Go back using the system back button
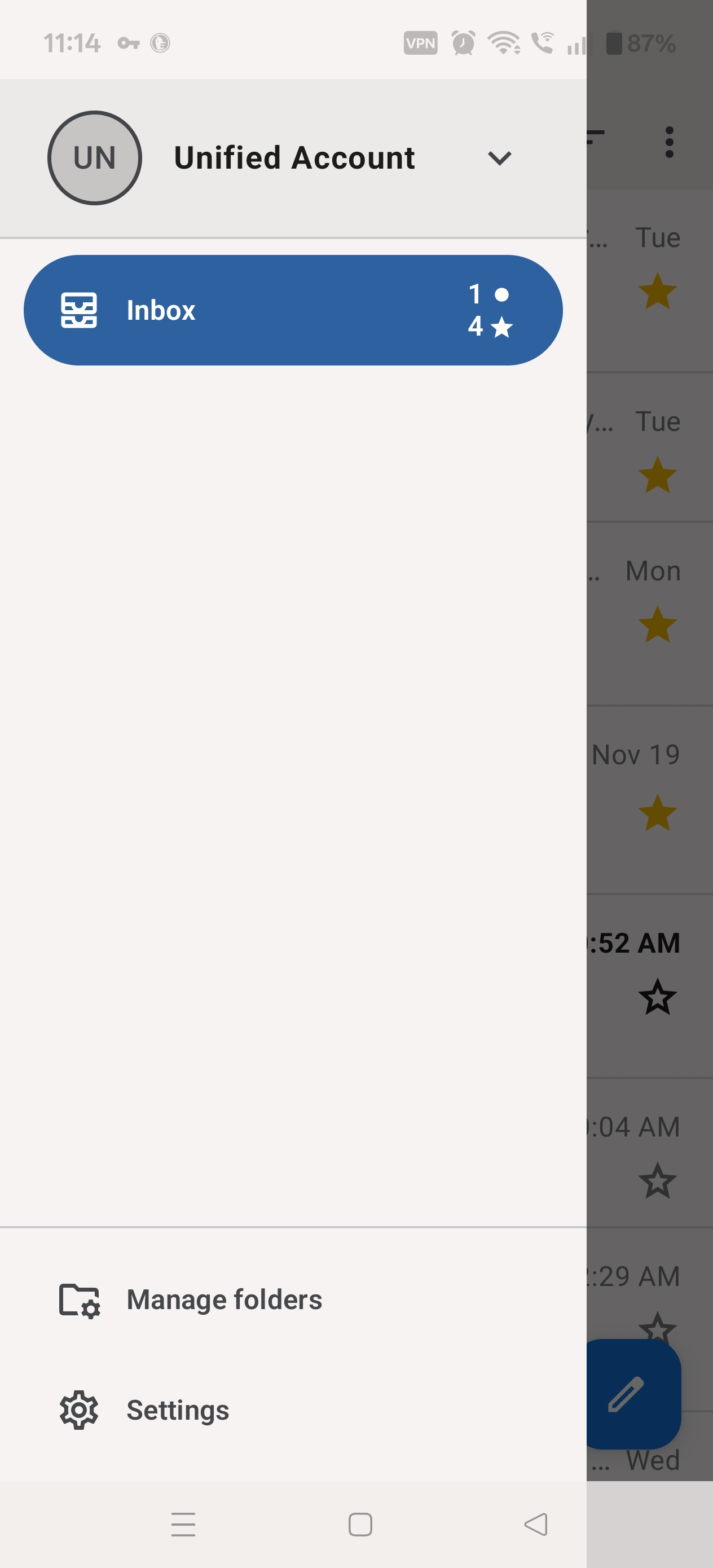 point(536,1524)
